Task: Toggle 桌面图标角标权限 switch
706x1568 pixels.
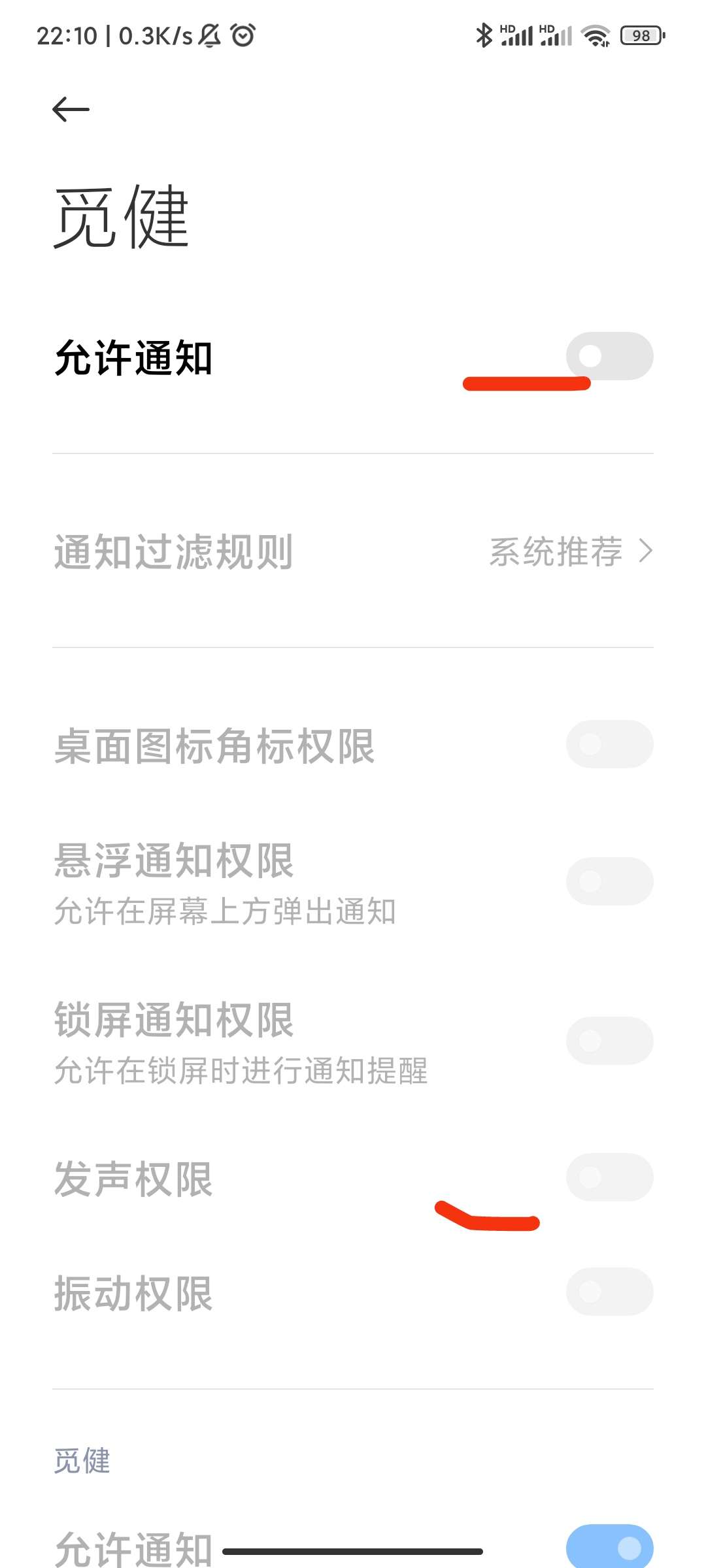Action: click(x=609, y=744)
